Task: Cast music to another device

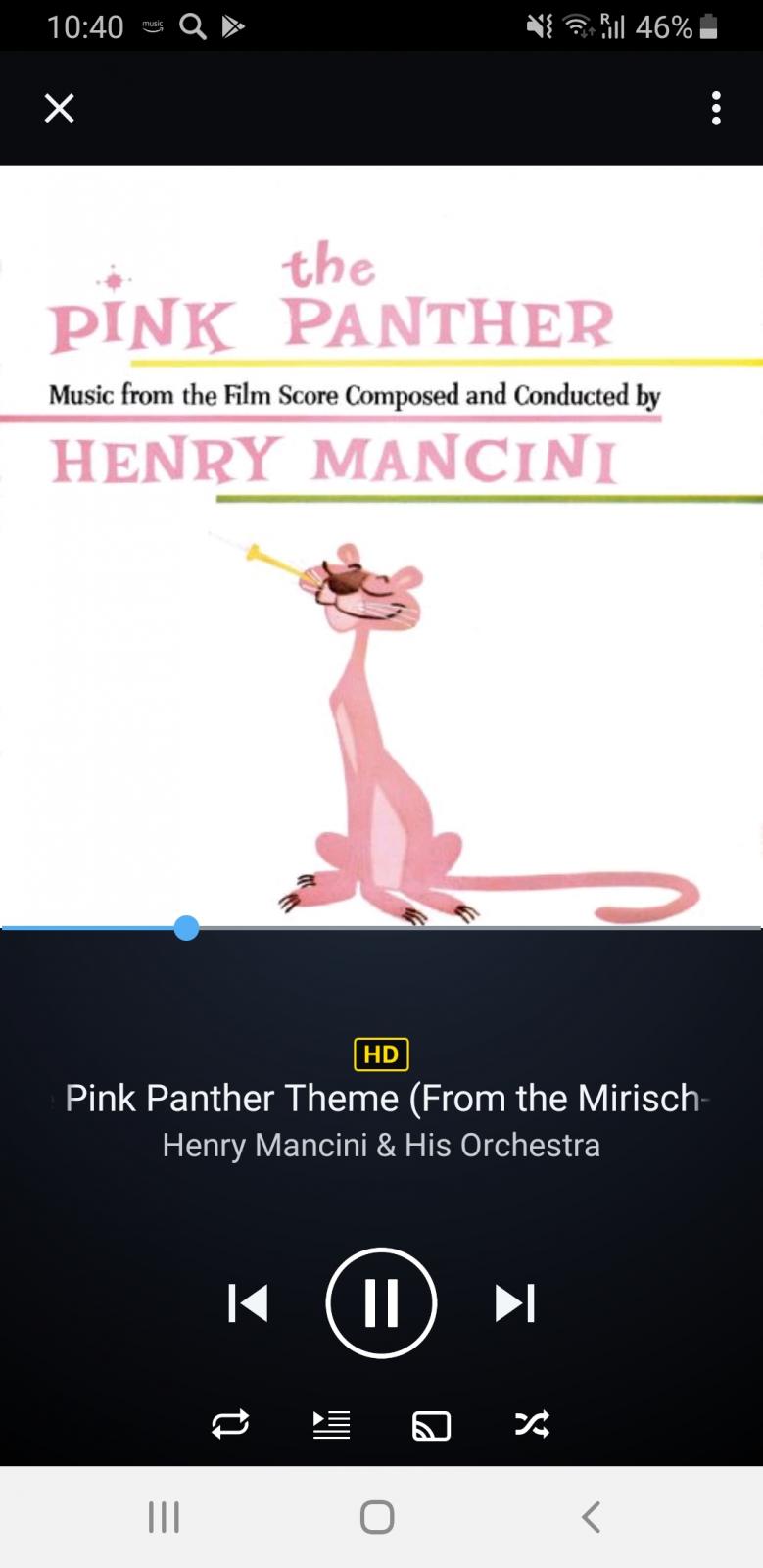Action: (432, 1425)
